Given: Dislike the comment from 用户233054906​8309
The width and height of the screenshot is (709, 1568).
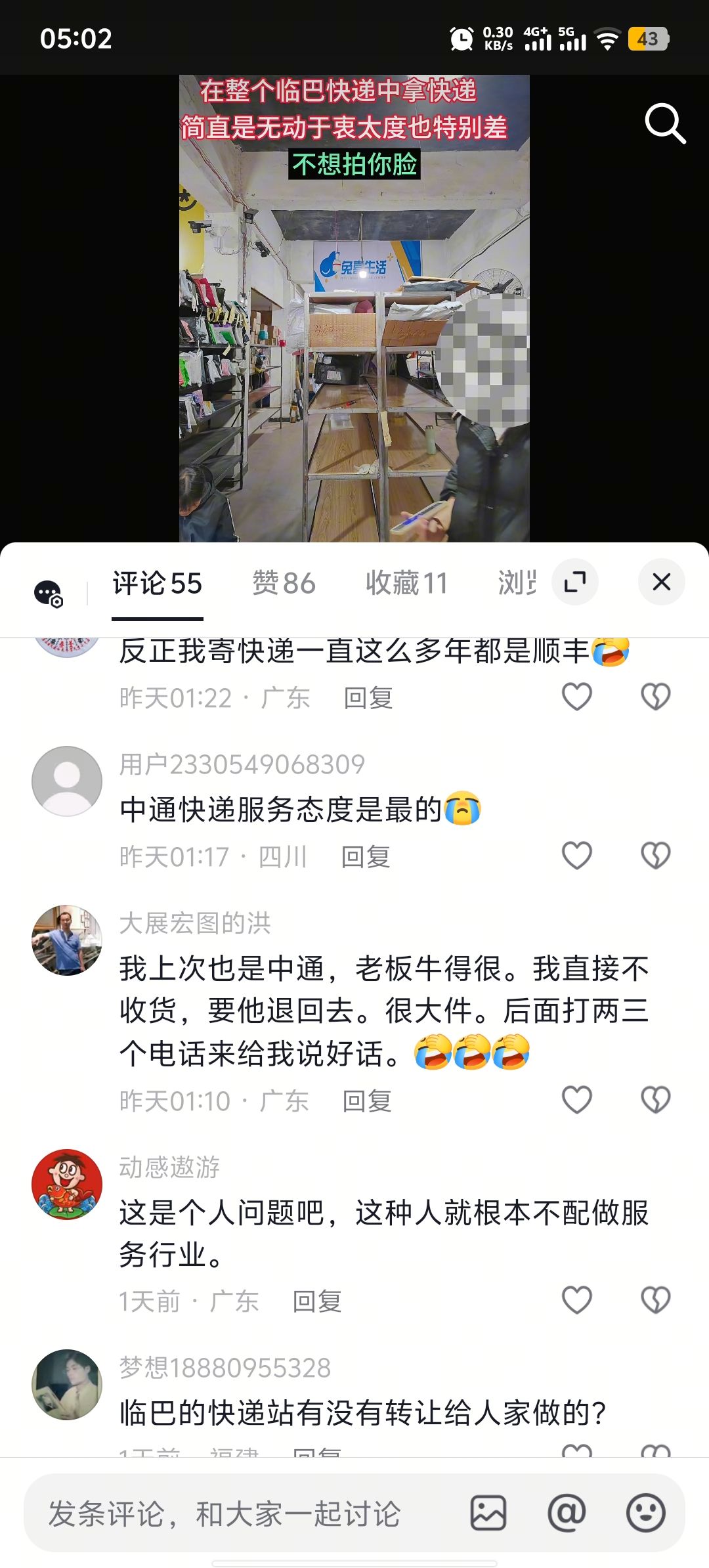Looking at the screenshot, I should coord(655,856).
